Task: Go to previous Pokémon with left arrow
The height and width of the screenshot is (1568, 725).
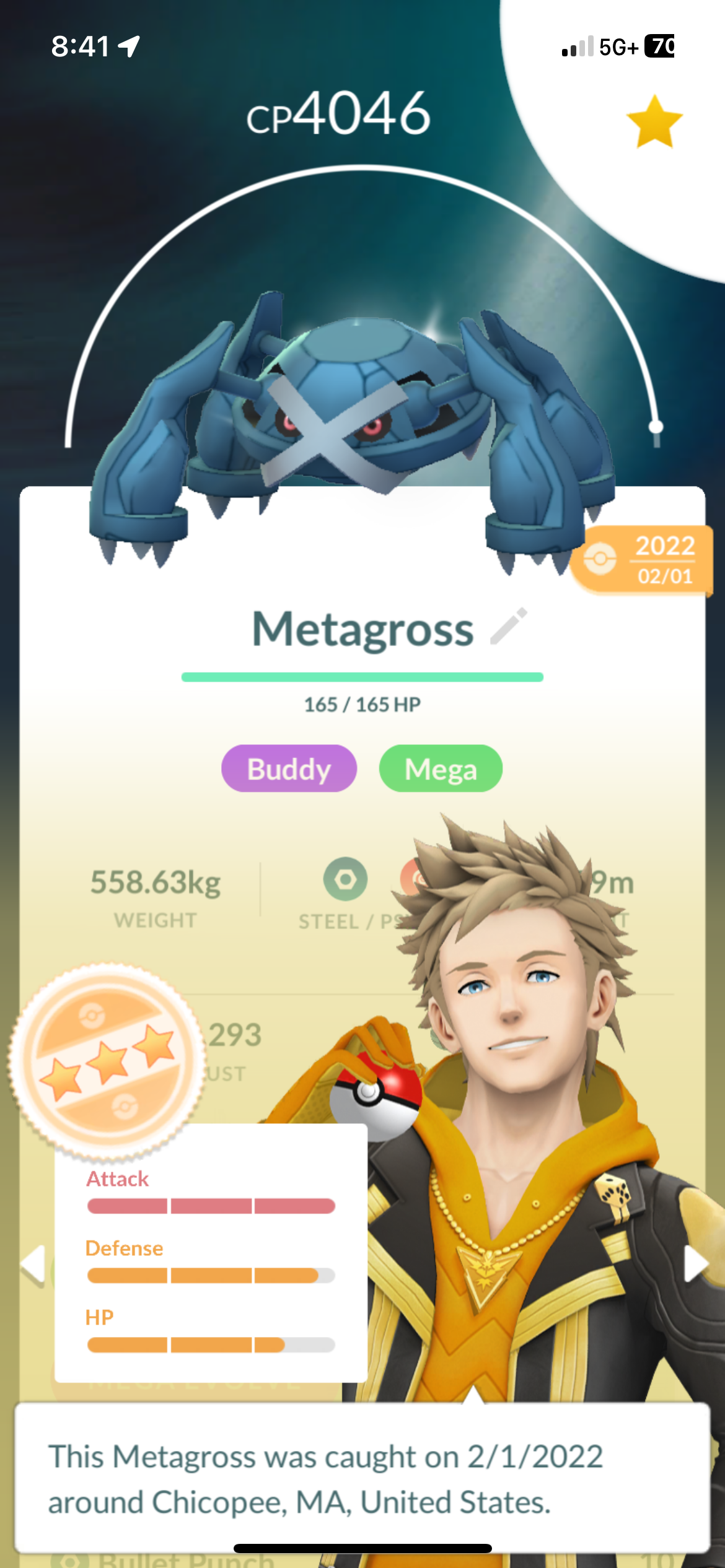Action: [33, 1264]
